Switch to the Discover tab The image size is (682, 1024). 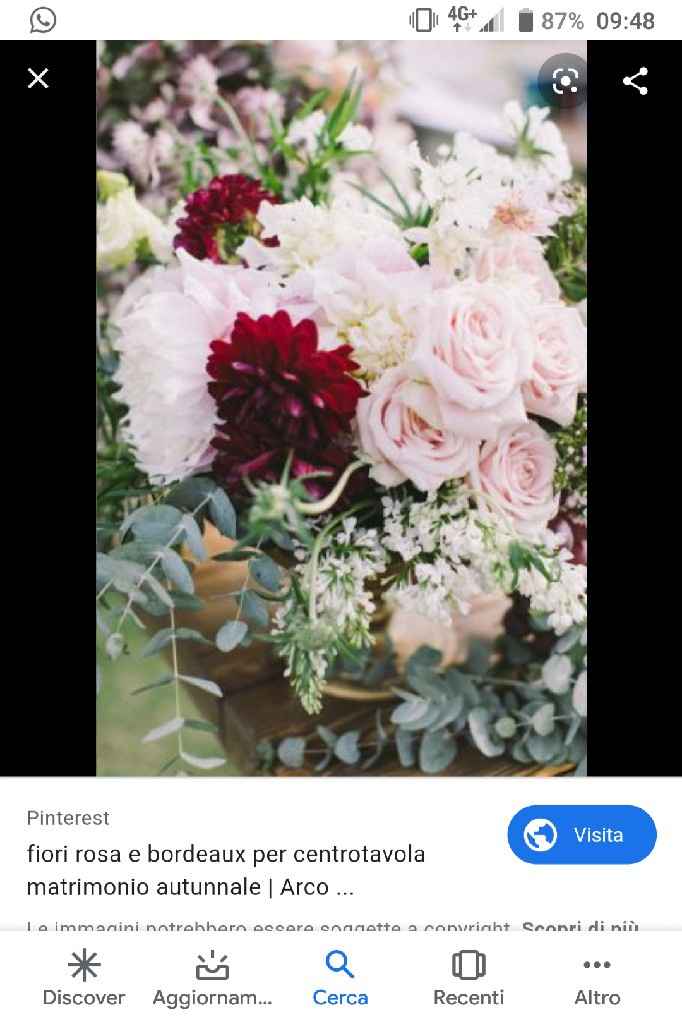(84, 979)
